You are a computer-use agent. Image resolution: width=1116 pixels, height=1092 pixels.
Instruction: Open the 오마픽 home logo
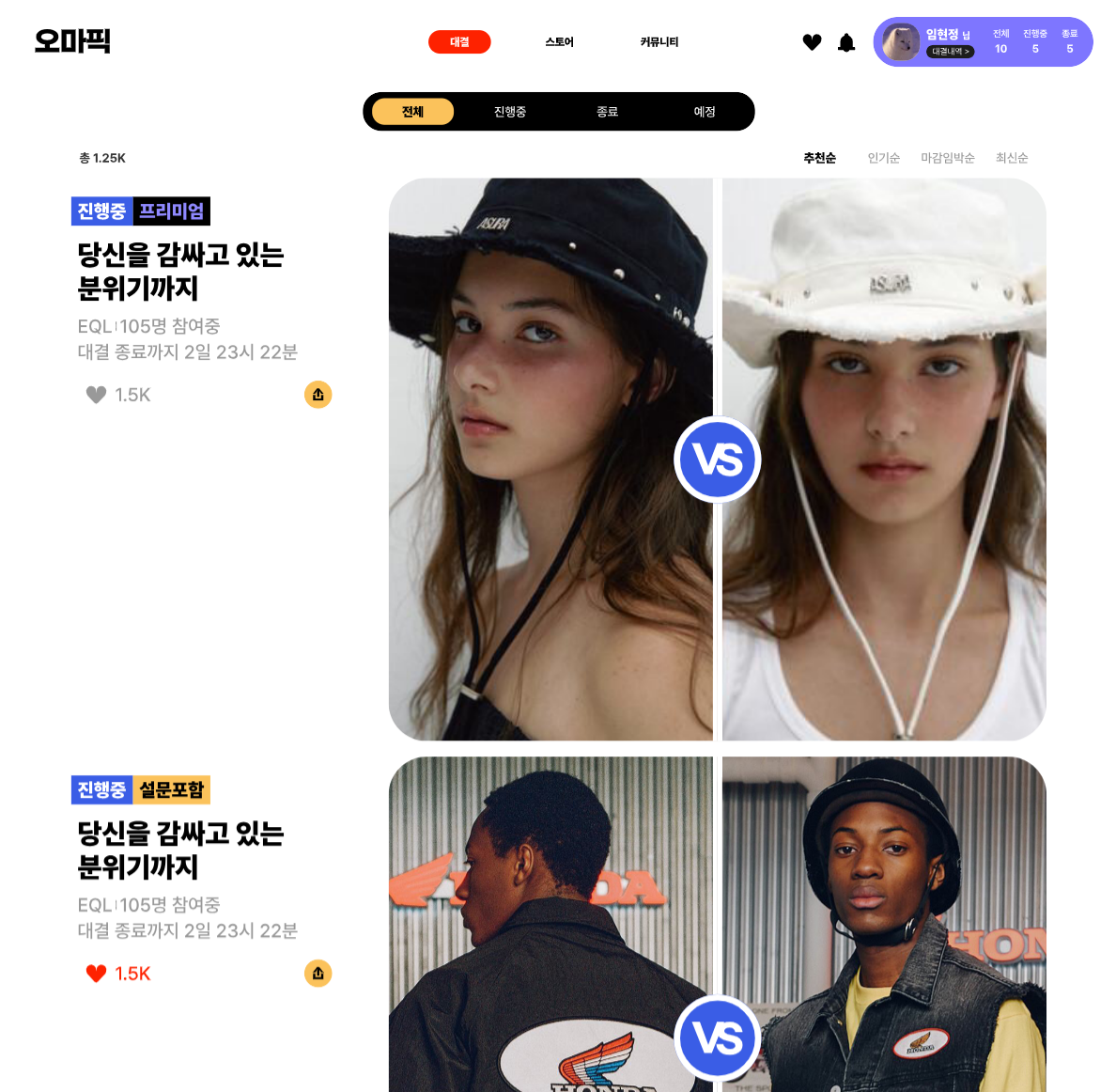pos(72,41)
